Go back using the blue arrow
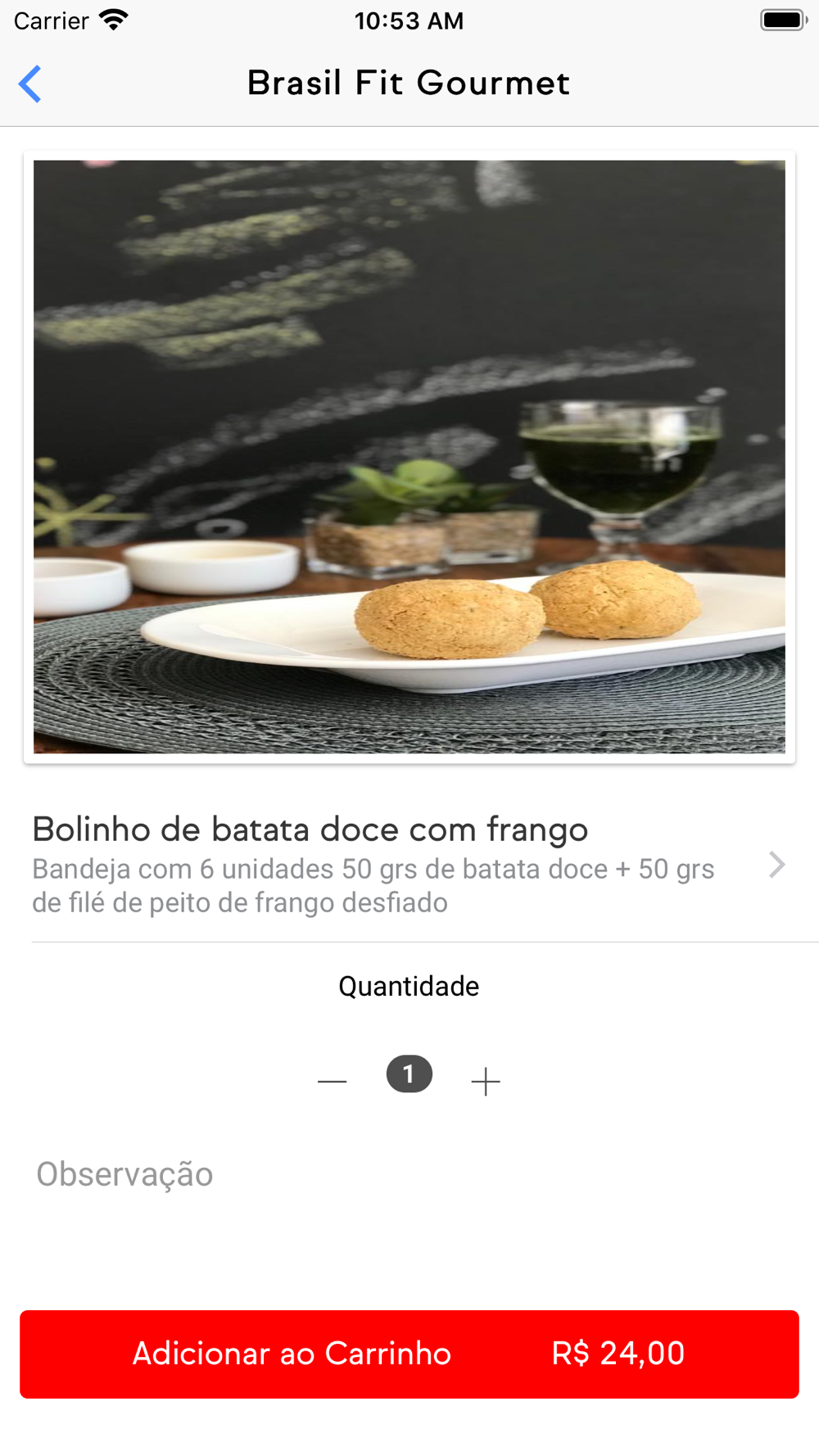 pyautogui.click(x=30, y=84)
